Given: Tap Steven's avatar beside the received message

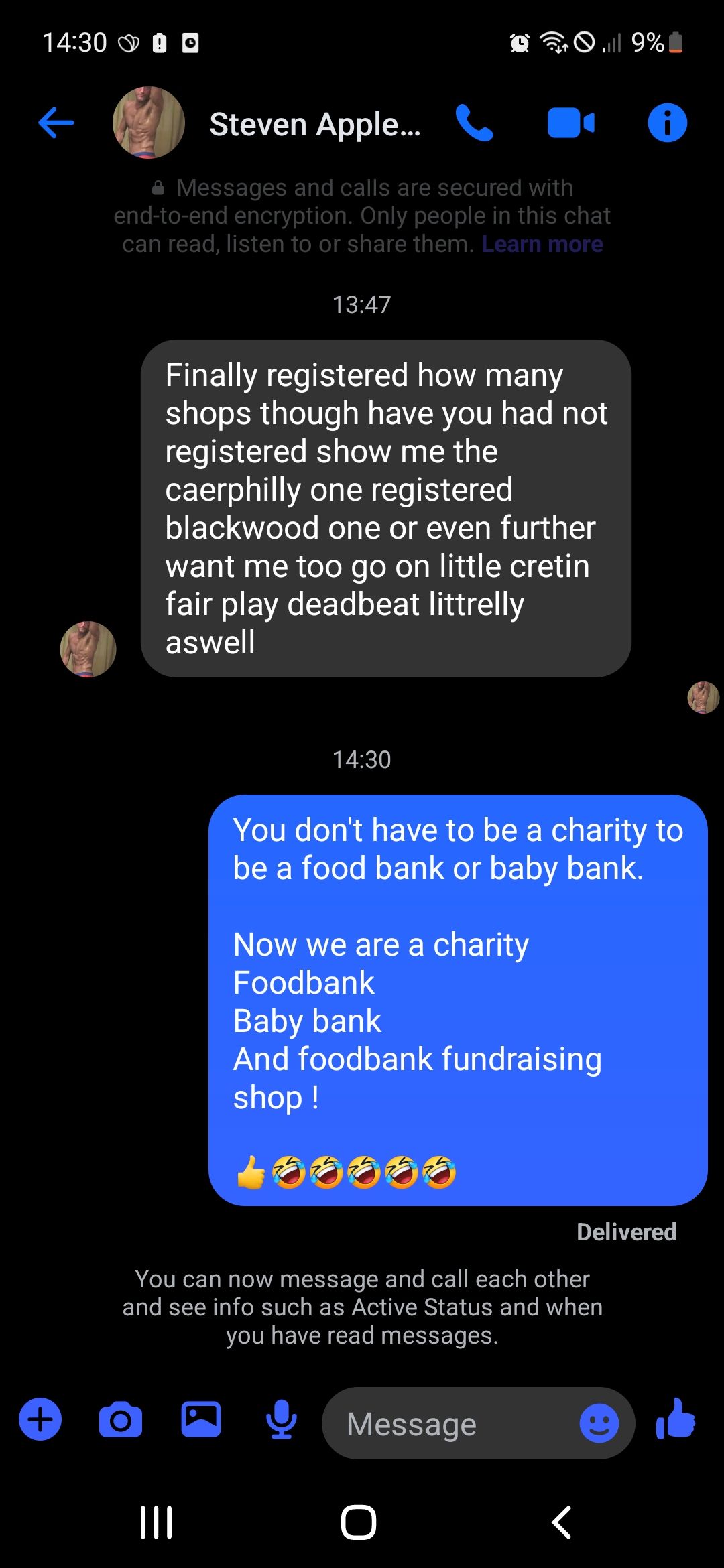Looking at the screenshot, I should (88, 649).
